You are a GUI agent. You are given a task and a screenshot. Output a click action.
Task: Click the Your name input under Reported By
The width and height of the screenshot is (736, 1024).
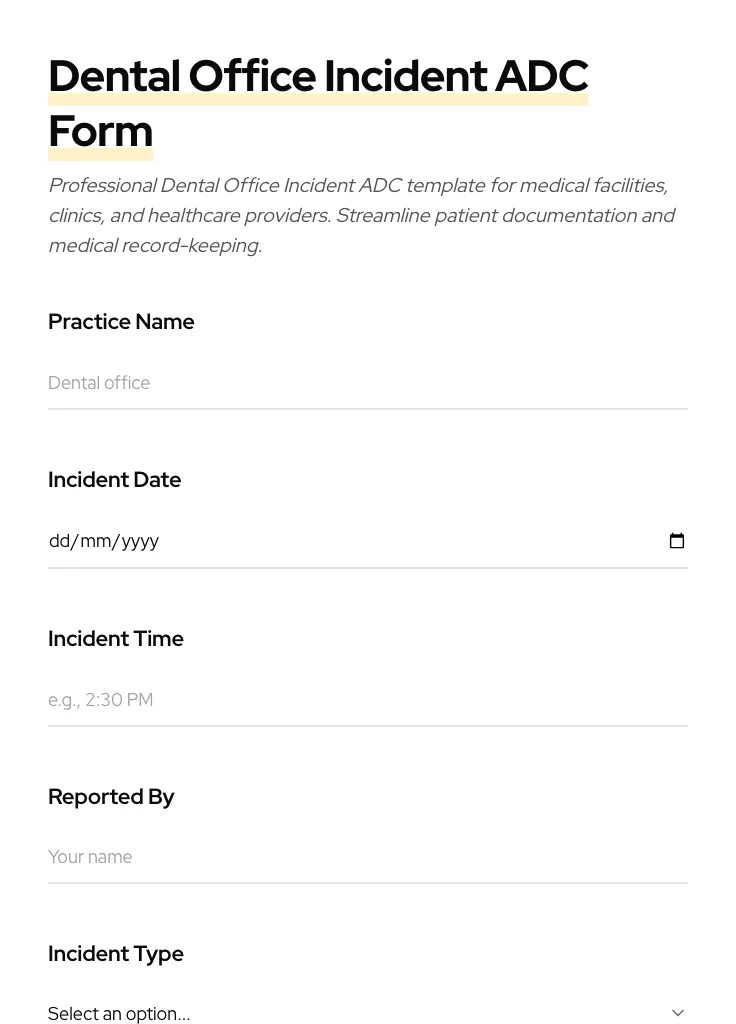367,856
